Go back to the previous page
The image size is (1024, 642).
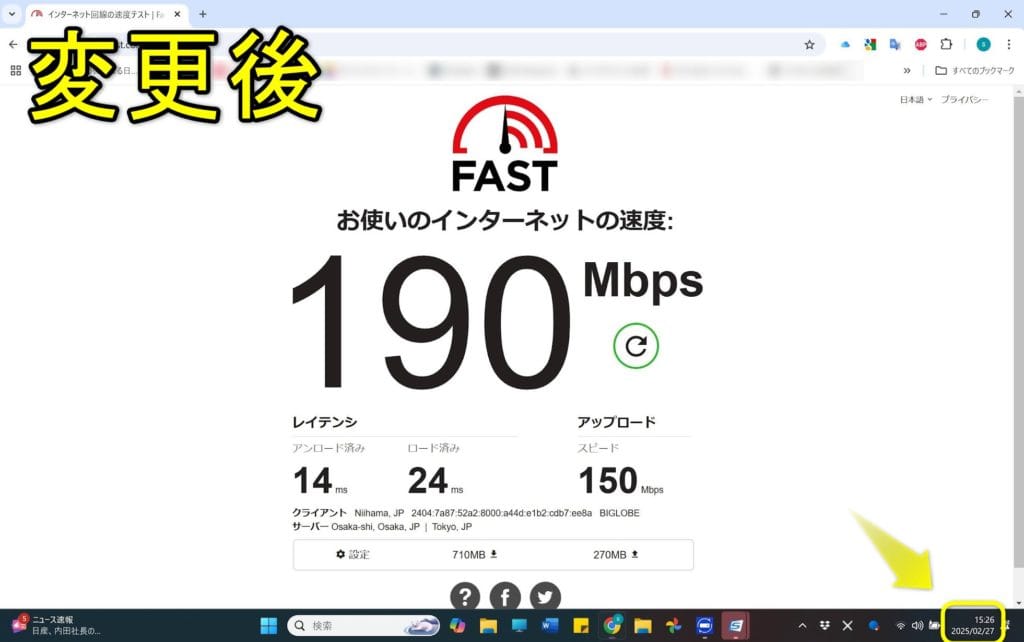tap(13, 45)
